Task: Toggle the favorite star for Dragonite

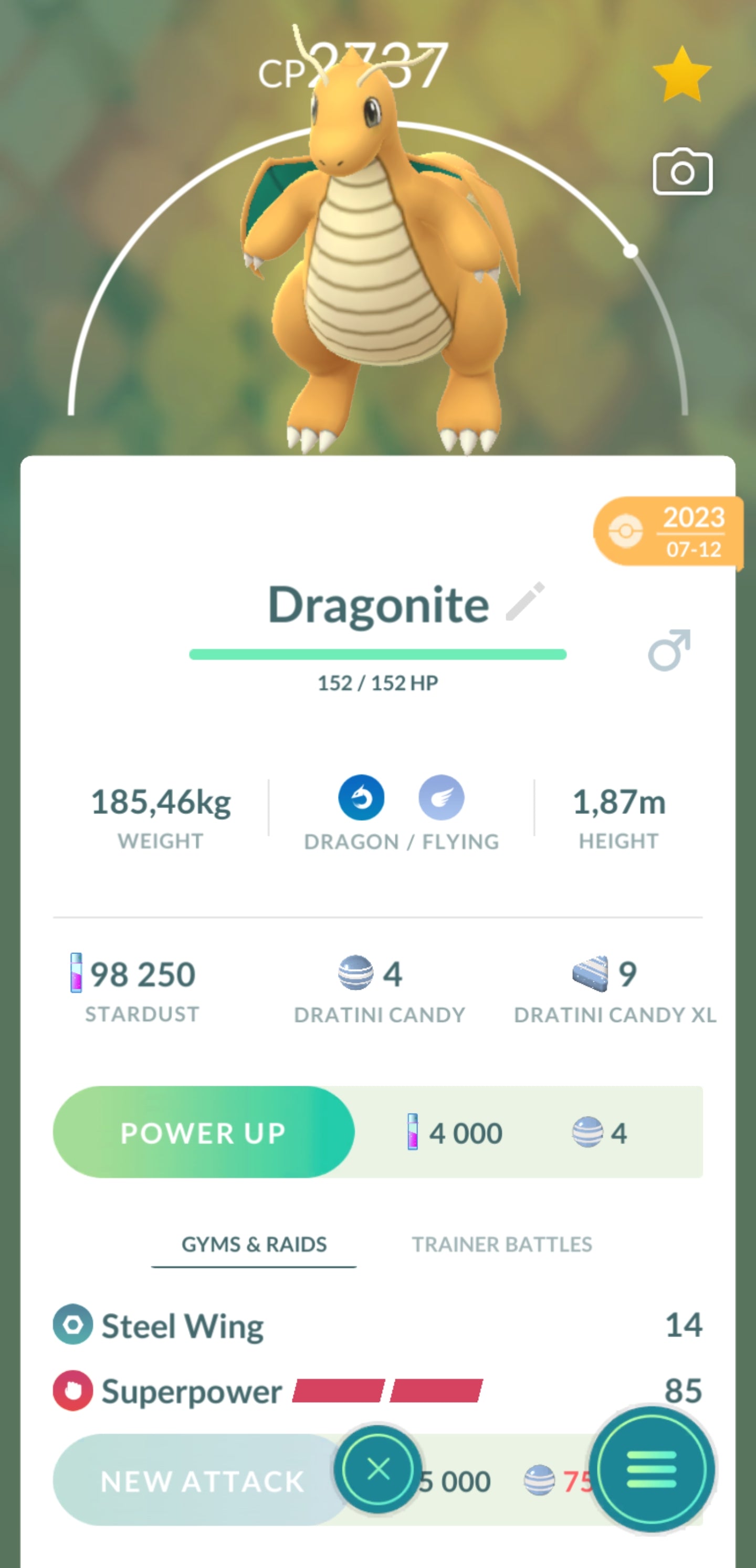Action: click(x=681, y=75)
